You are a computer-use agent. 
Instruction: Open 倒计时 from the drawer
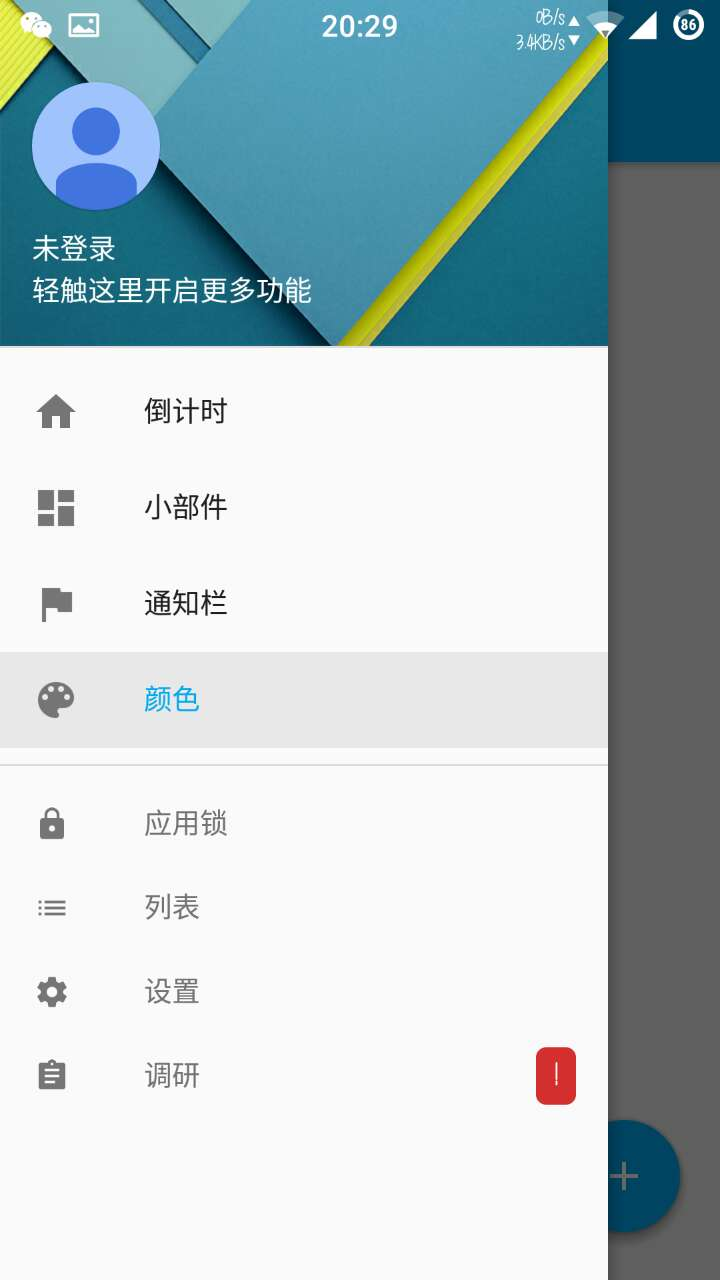(186, 411)
